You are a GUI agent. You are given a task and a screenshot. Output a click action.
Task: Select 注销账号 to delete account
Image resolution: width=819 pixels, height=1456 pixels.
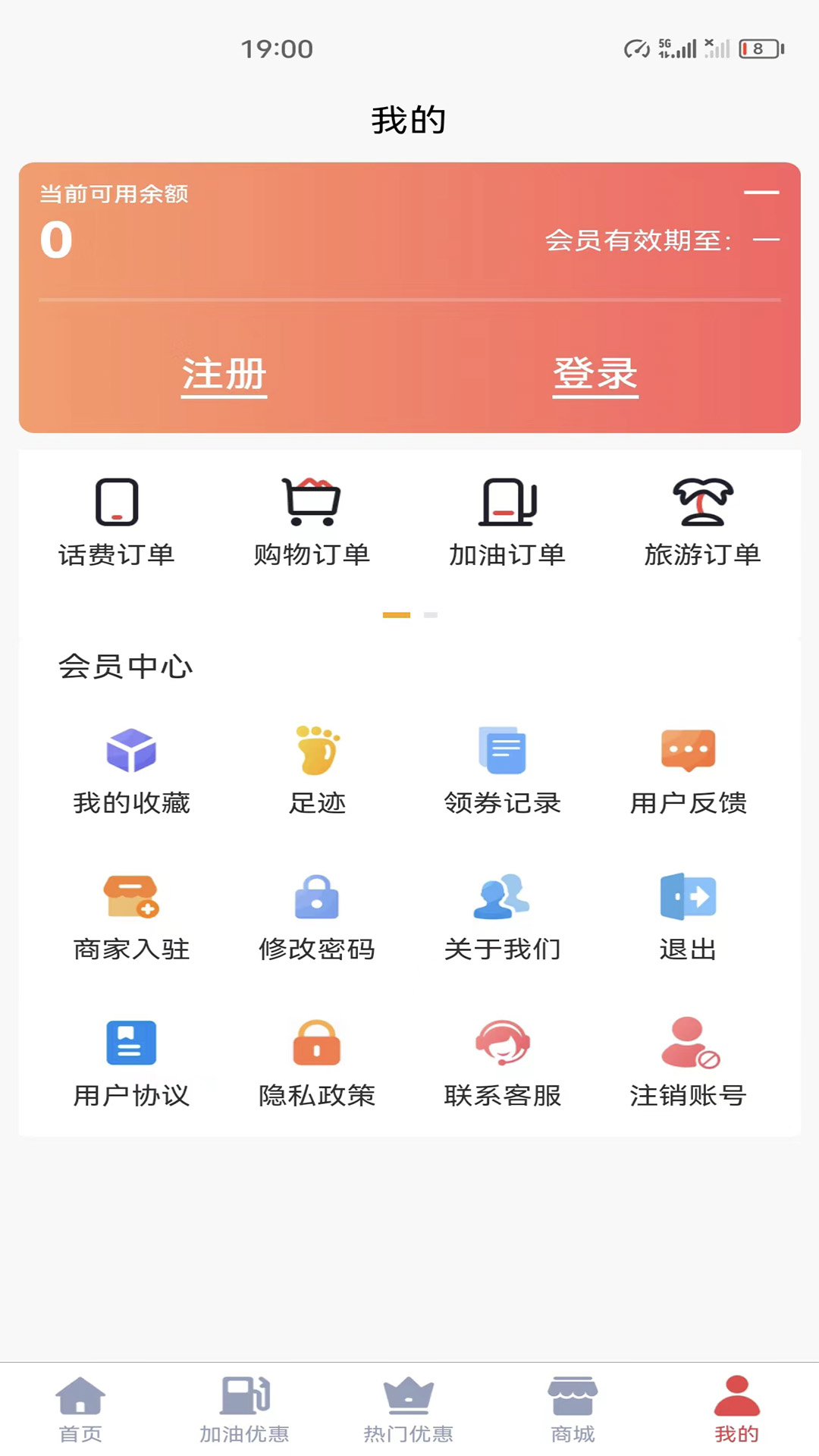point(688,1062)
